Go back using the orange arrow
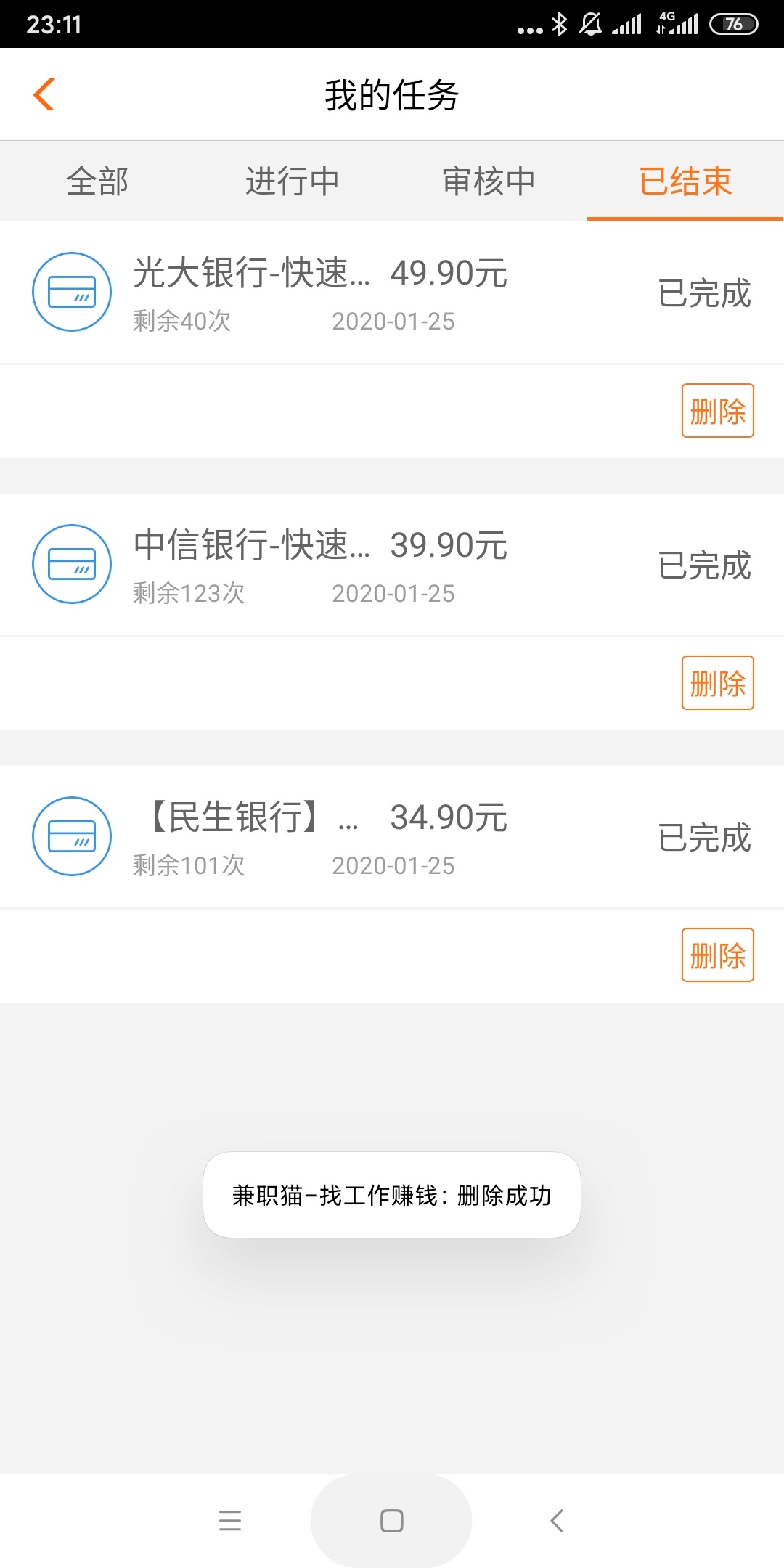 [44, 94]
